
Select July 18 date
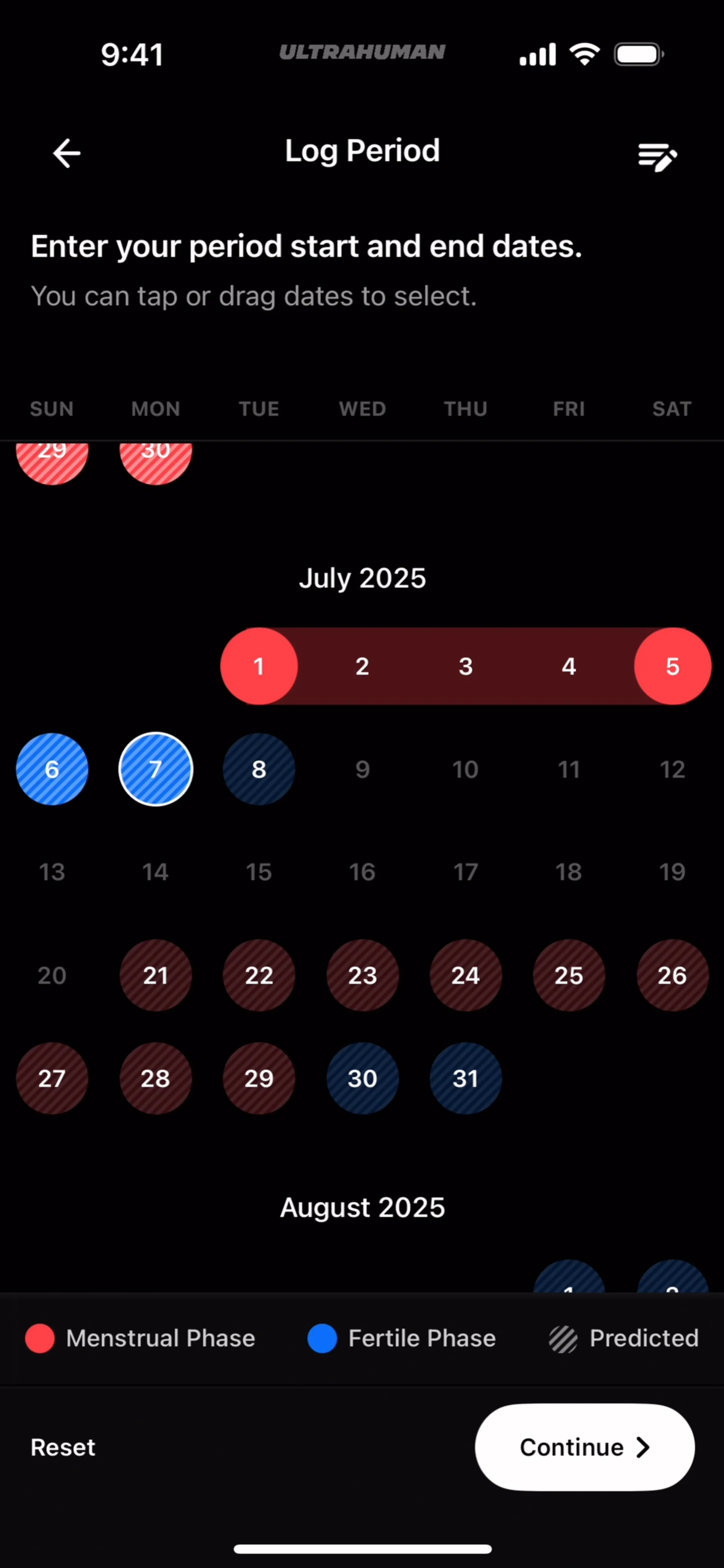point(569,872)
